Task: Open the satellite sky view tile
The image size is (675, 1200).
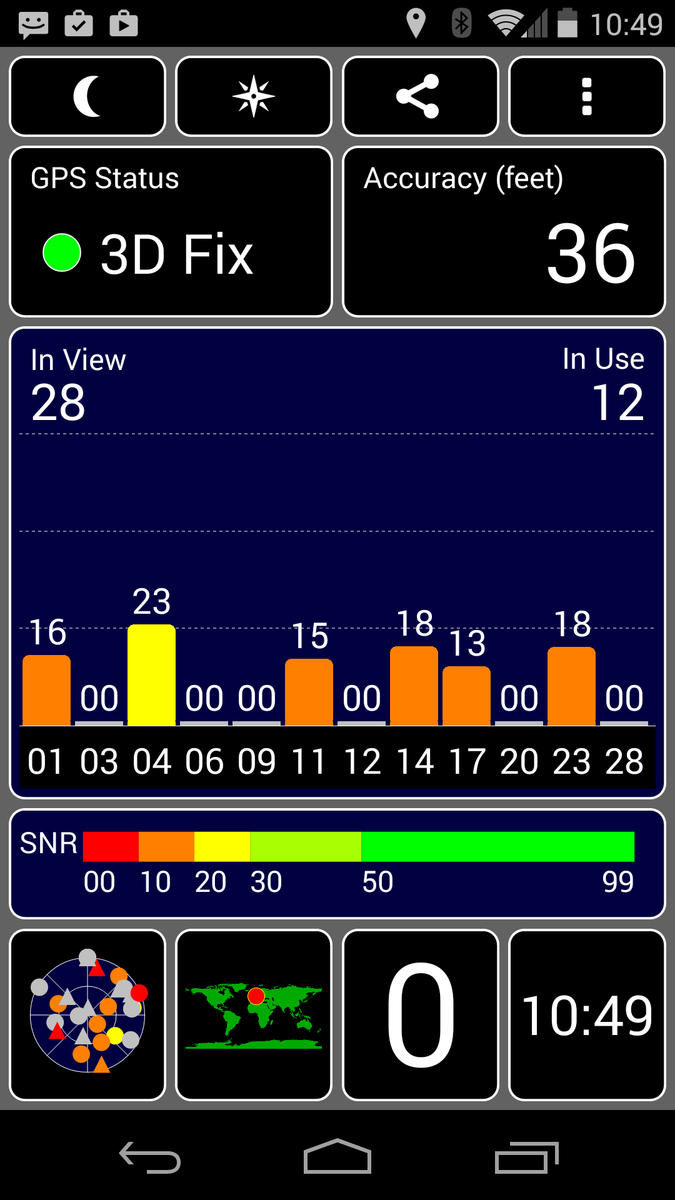Action: coord(88,1015)
